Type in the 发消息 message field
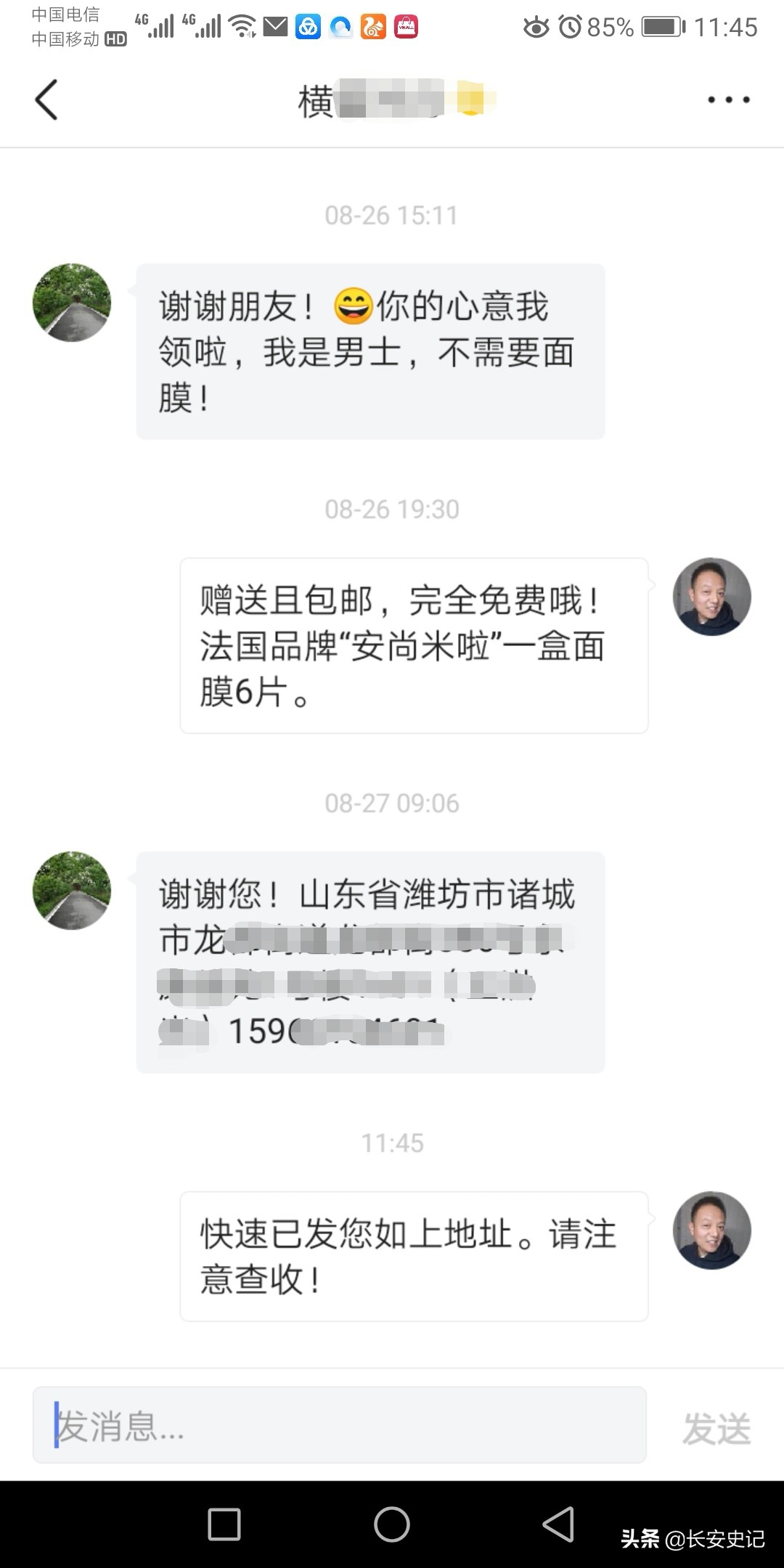This screenshot has width=784, height=1568. click(339, 1424)
